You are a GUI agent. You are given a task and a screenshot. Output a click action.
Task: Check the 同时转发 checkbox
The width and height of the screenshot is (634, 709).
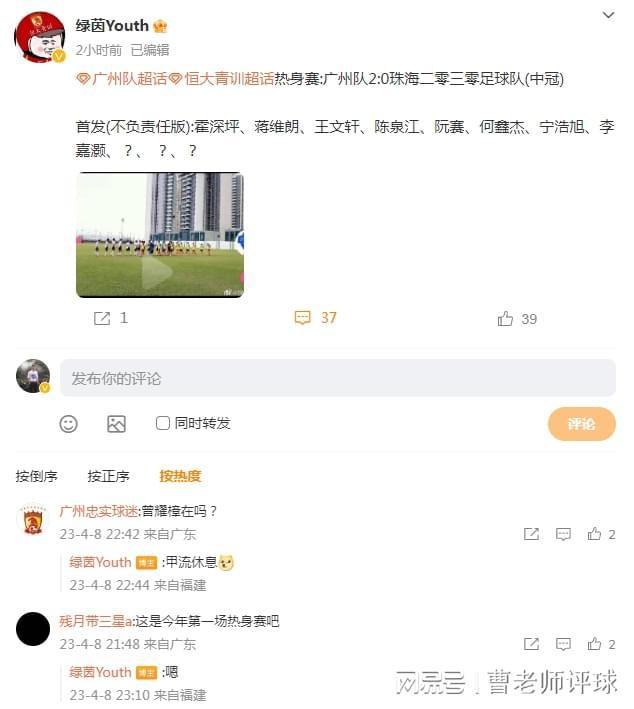[x=163, y=423]
